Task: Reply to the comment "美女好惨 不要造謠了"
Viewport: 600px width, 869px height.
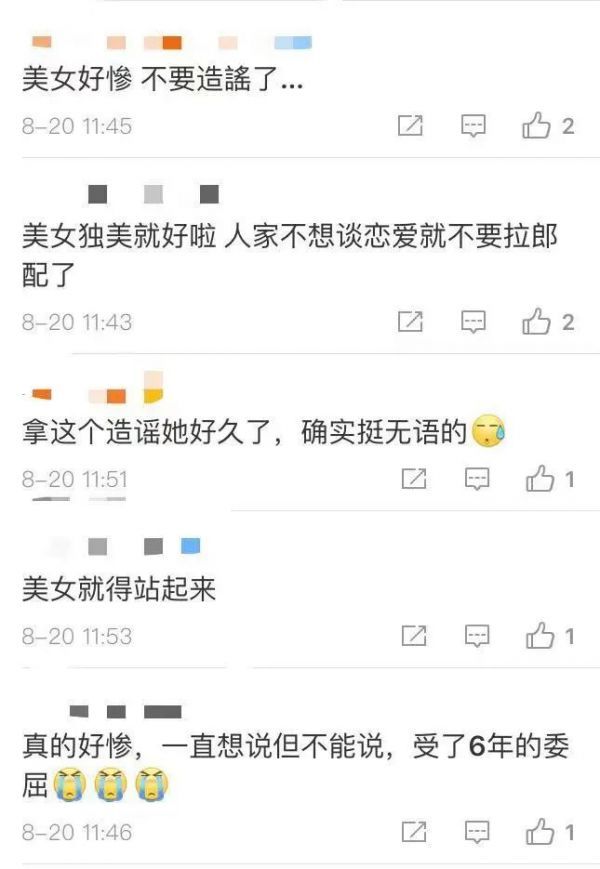Action: 473,126
